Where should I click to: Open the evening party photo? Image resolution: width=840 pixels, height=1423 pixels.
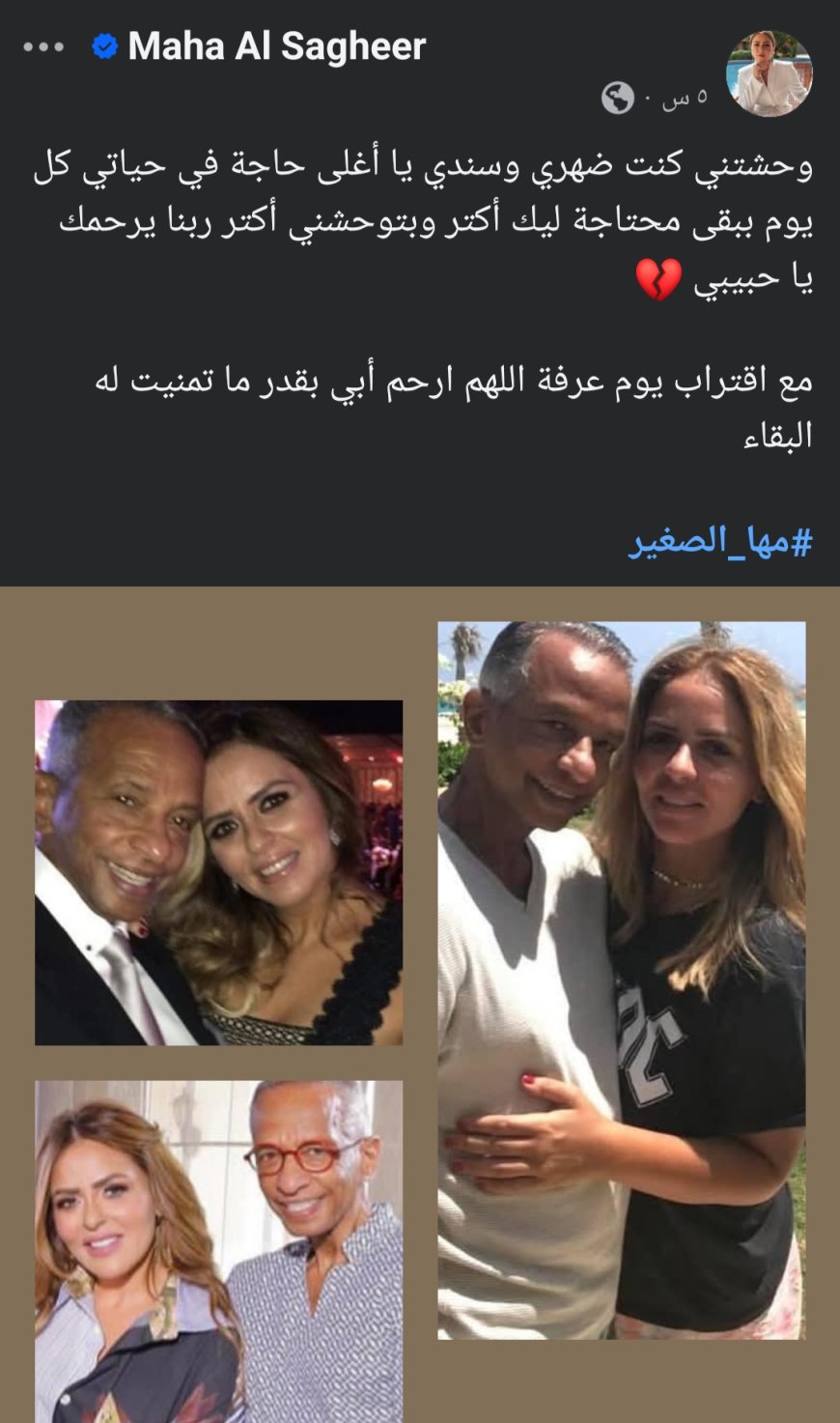click(x=218, y=872)
